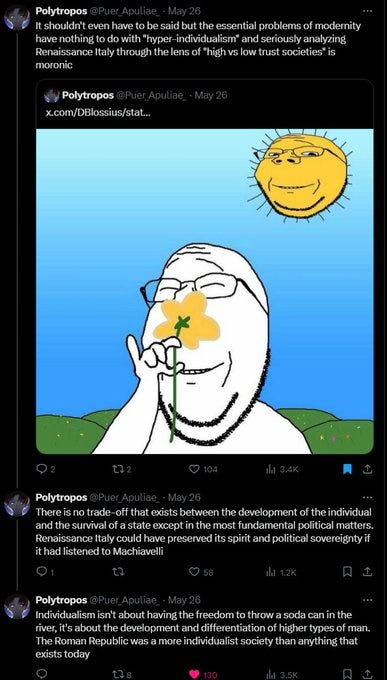387x680 pixels.
Task: Open overflow menu on the Machiavelli tweet
Action: point(367,497)
